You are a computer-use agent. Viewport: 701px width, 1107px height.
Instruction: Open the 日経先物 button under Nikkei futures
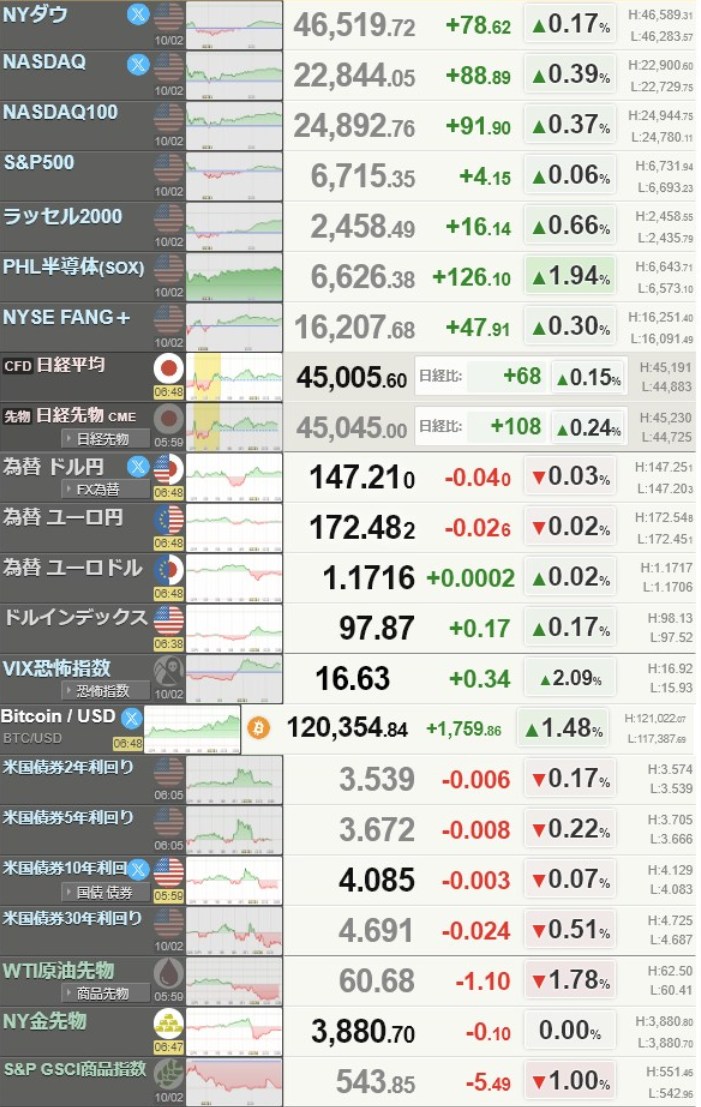106,438
